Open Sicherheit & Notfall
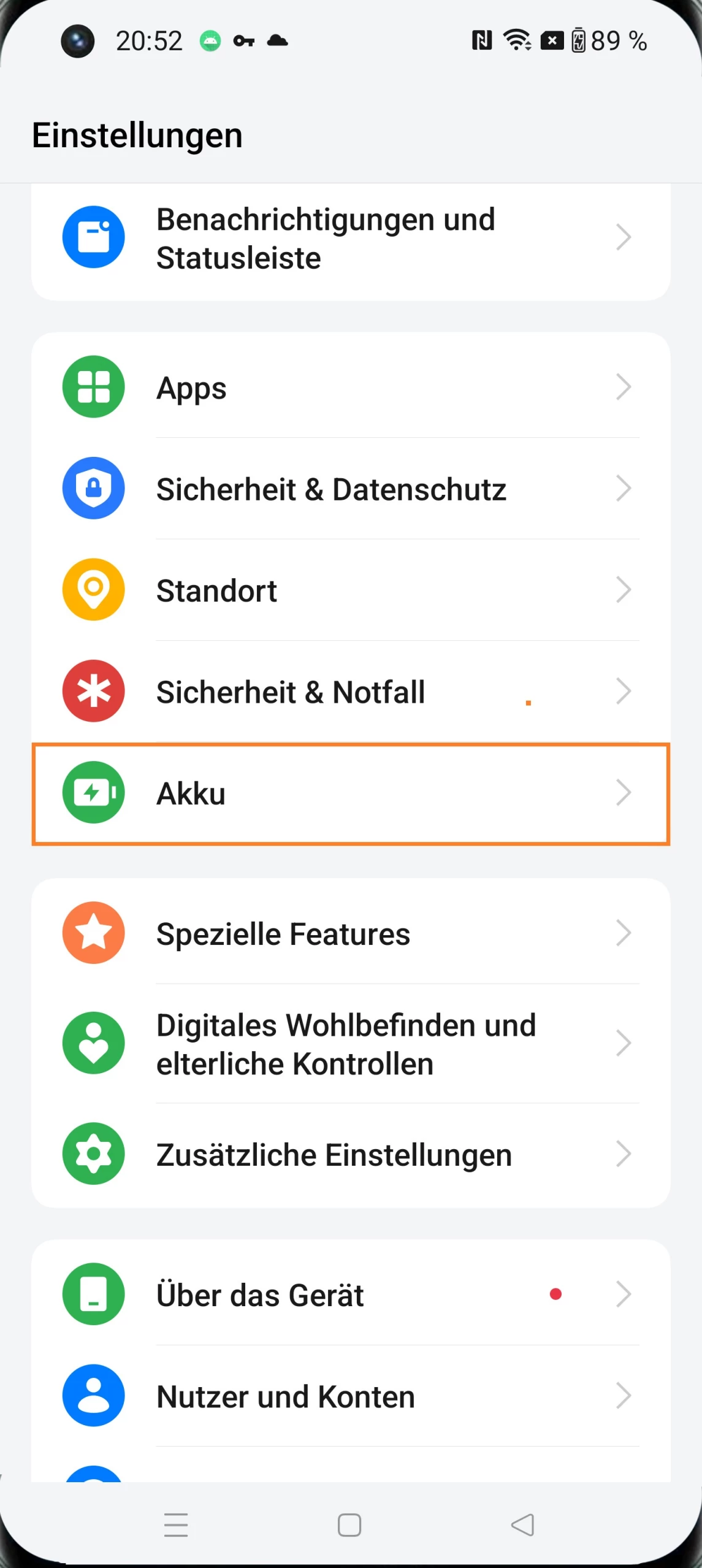This screenshot has height=1568, width=702. [349, 692]
